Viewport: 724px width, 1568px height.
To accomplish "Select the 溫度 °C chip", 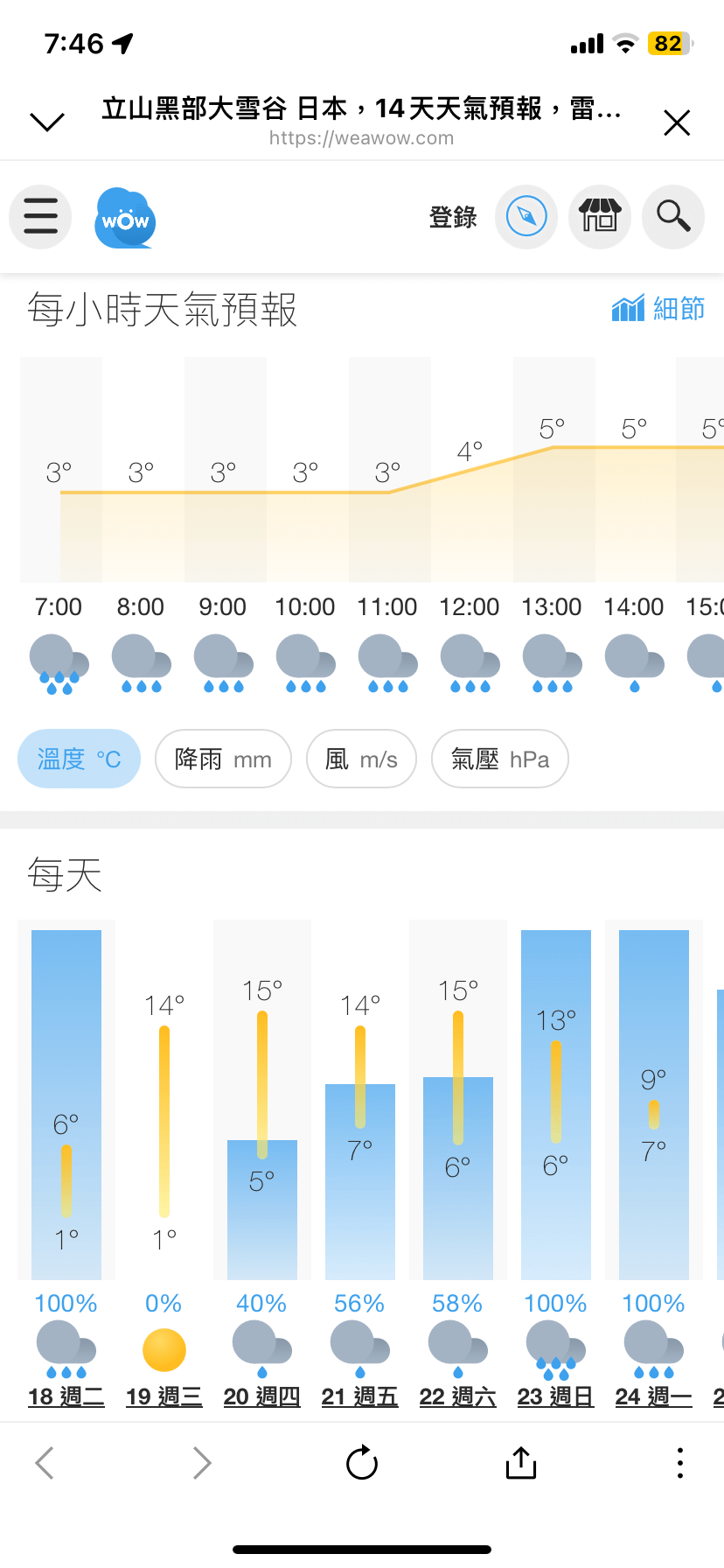I will (79, 759).
